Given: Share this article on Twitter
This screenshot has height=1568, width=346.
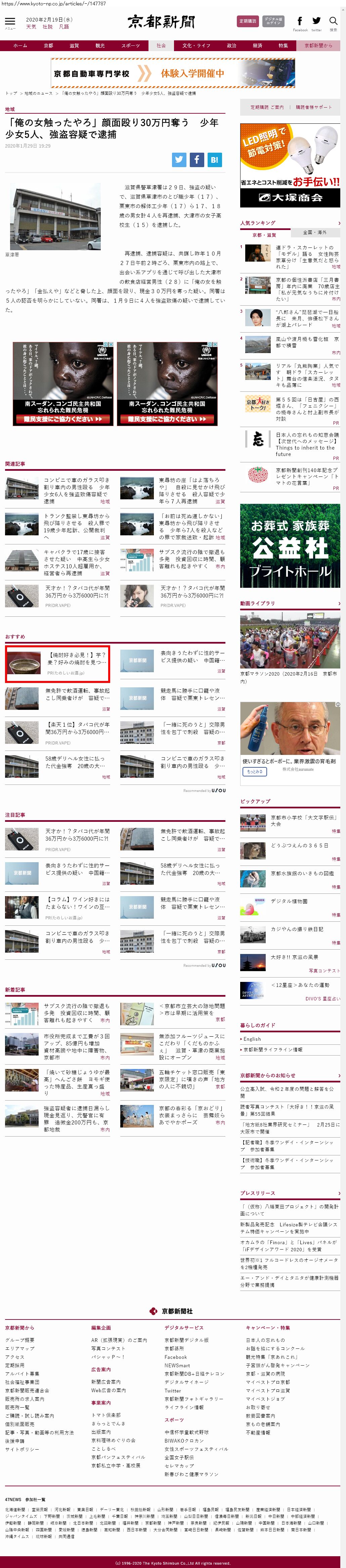Looking at the screenshot, I should [x=179, y=160].
